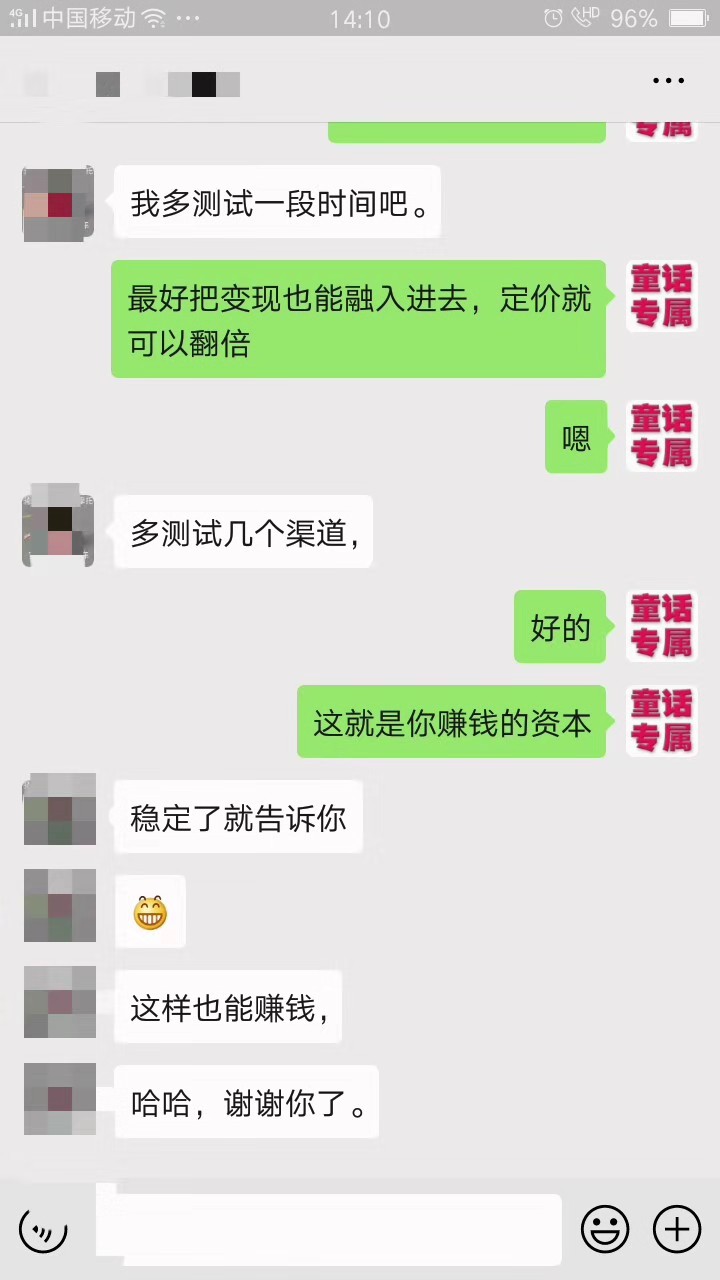Open the profile avatar beside "稳定了就告诉你"
The width and height of the screenshot is (720, 1280).
[x=60, y=810]
